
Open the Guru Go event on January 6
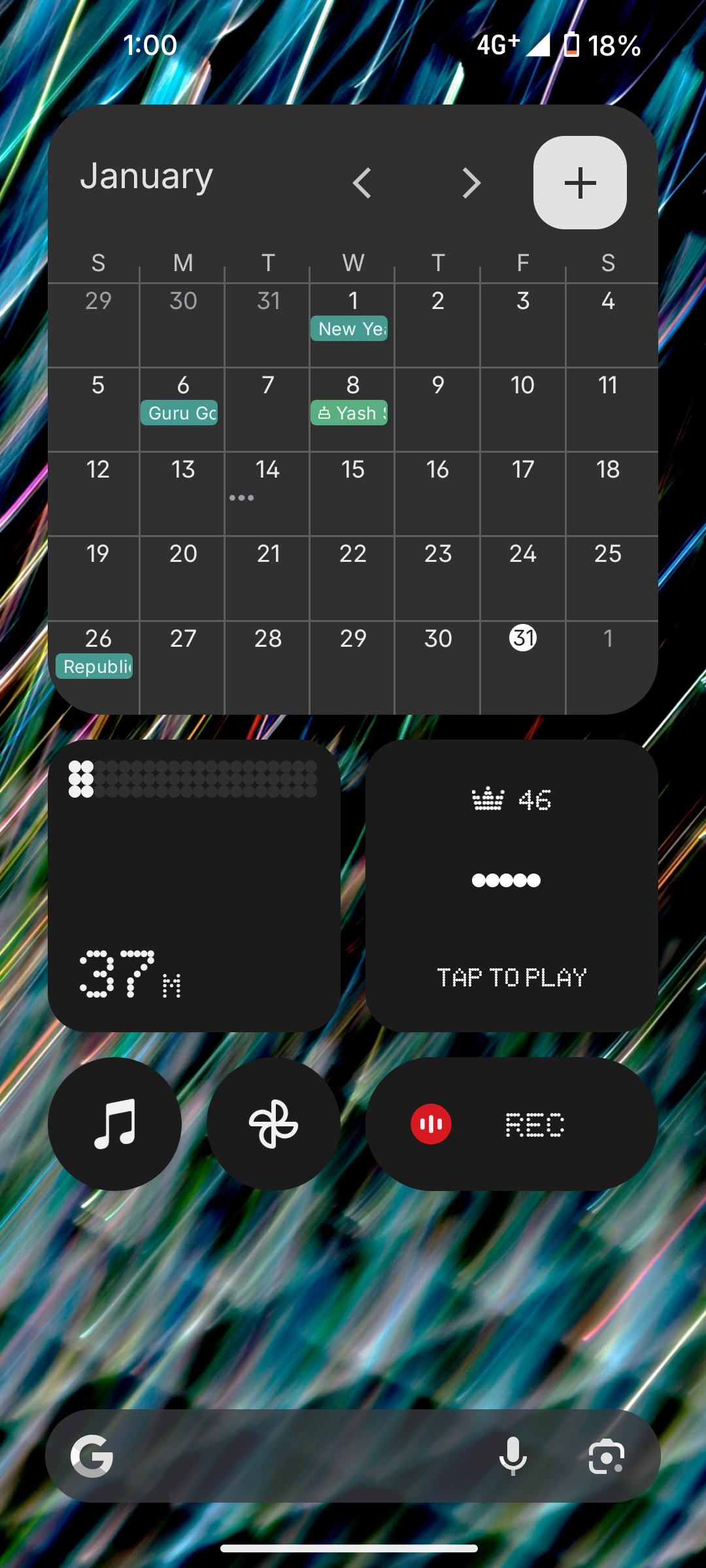179,413
